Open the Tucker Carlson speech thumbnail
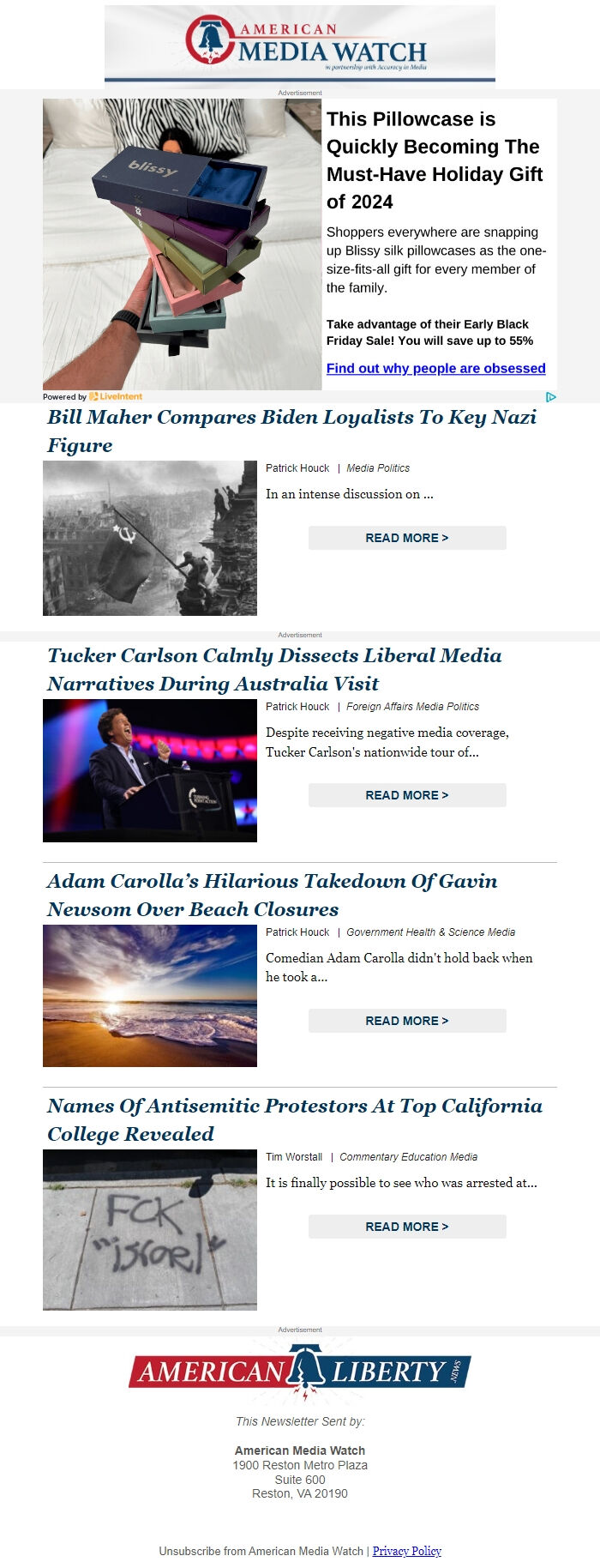This screenshot has height=1568, width=600. [x=150, y=770]
